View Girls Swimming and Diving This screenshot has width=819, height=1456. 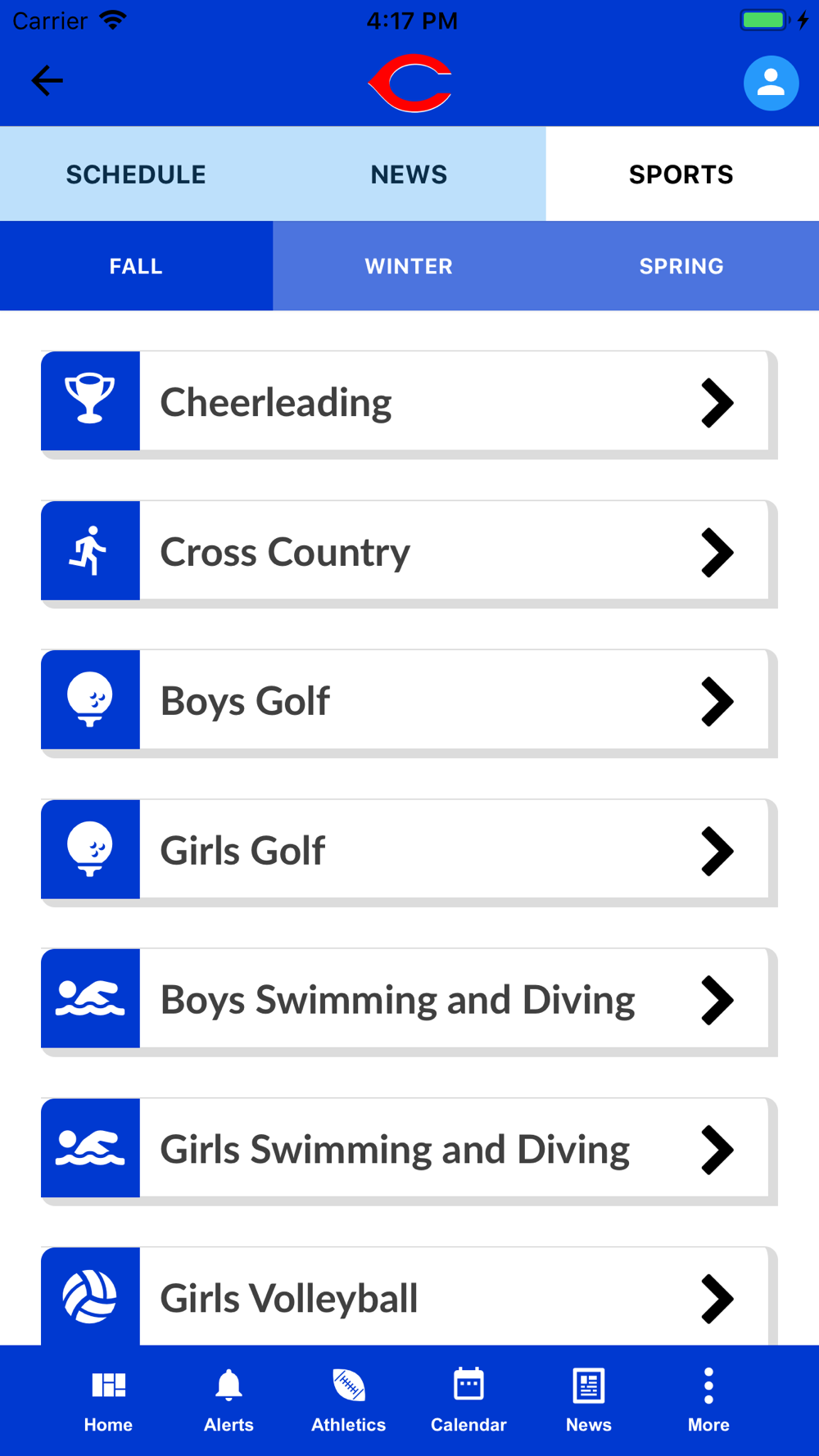click(x=409, y=1149)
